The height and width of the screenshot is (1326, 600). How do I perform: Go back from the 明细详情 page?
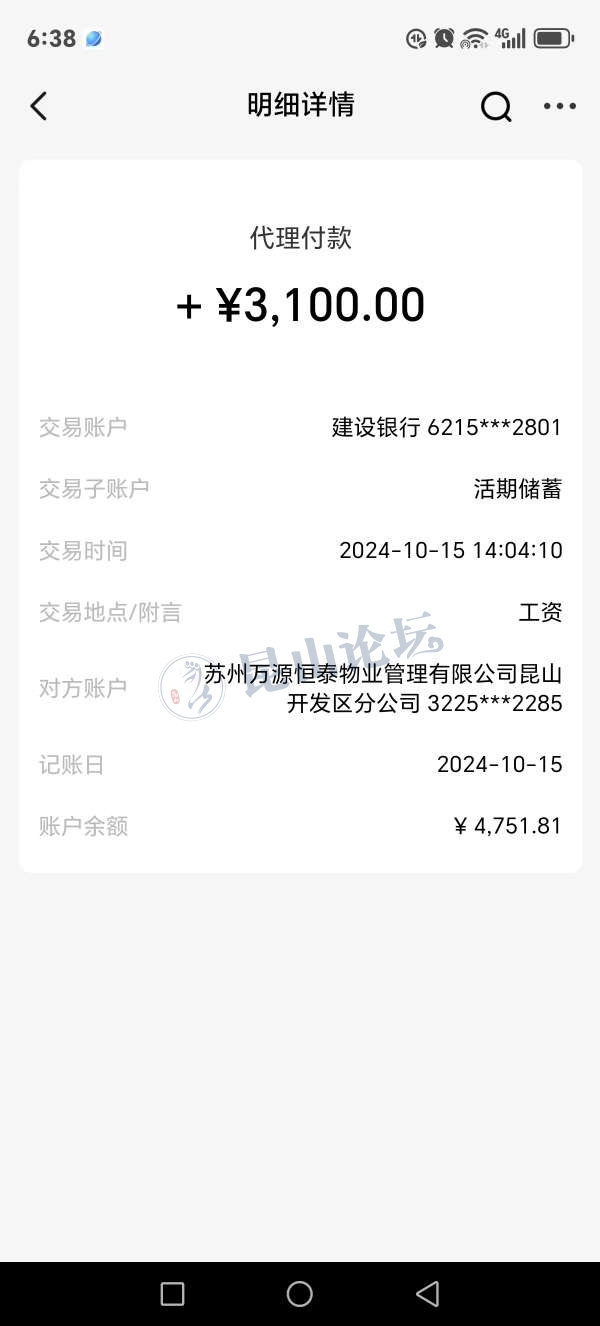coord(39,106)
